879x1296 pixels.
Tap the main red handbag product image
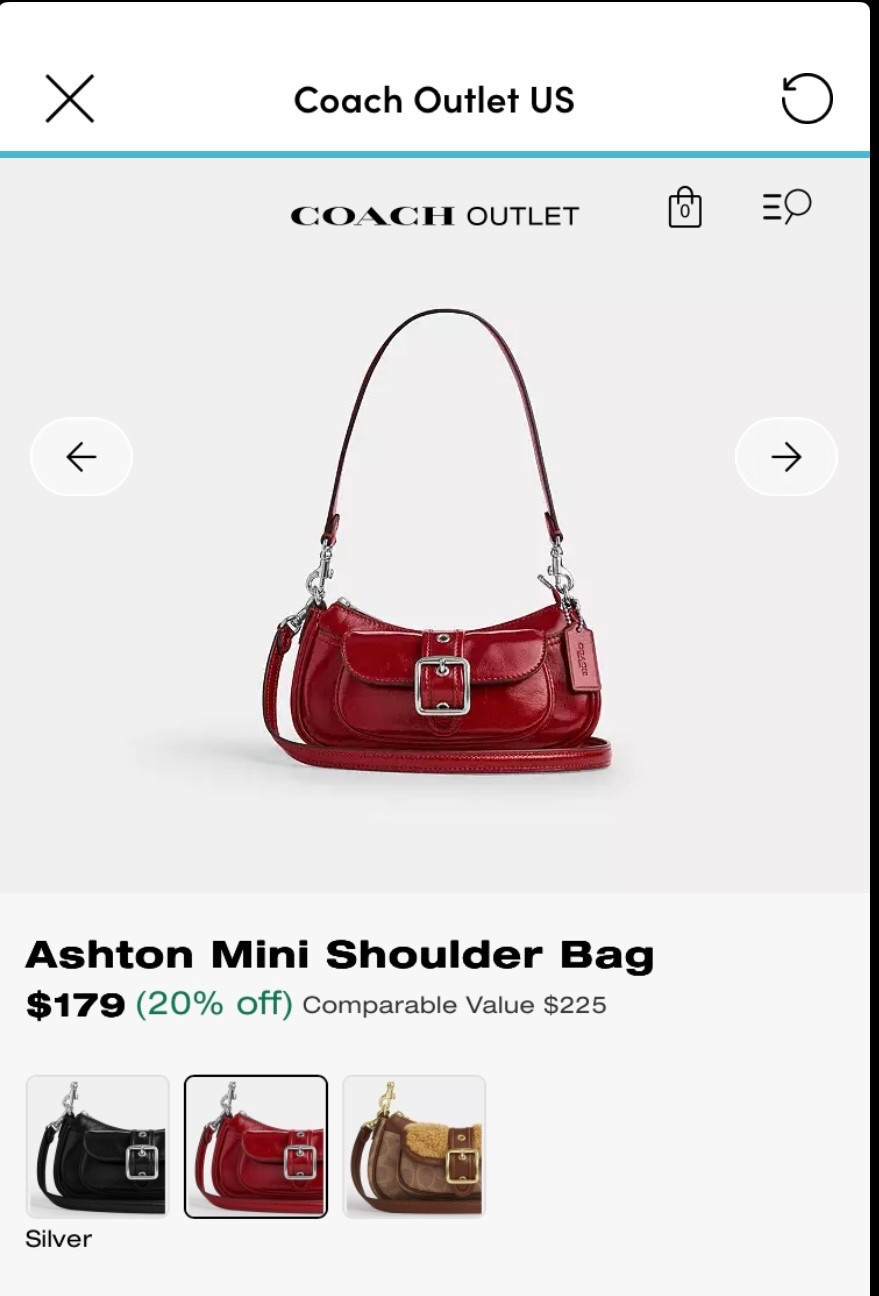pos(440,600)
